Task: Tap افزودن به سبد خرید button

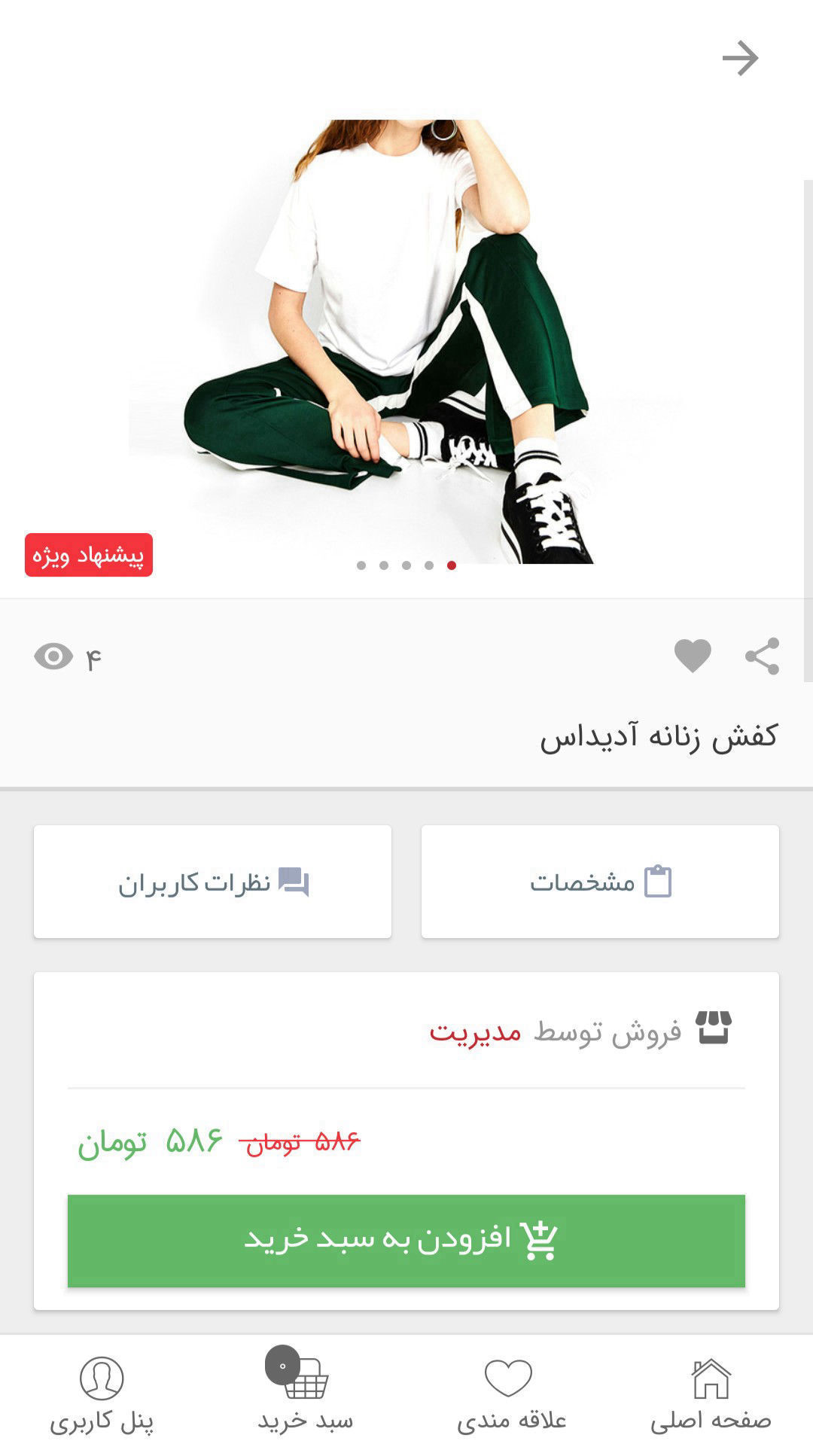Action: click(x=406, y=1241)
